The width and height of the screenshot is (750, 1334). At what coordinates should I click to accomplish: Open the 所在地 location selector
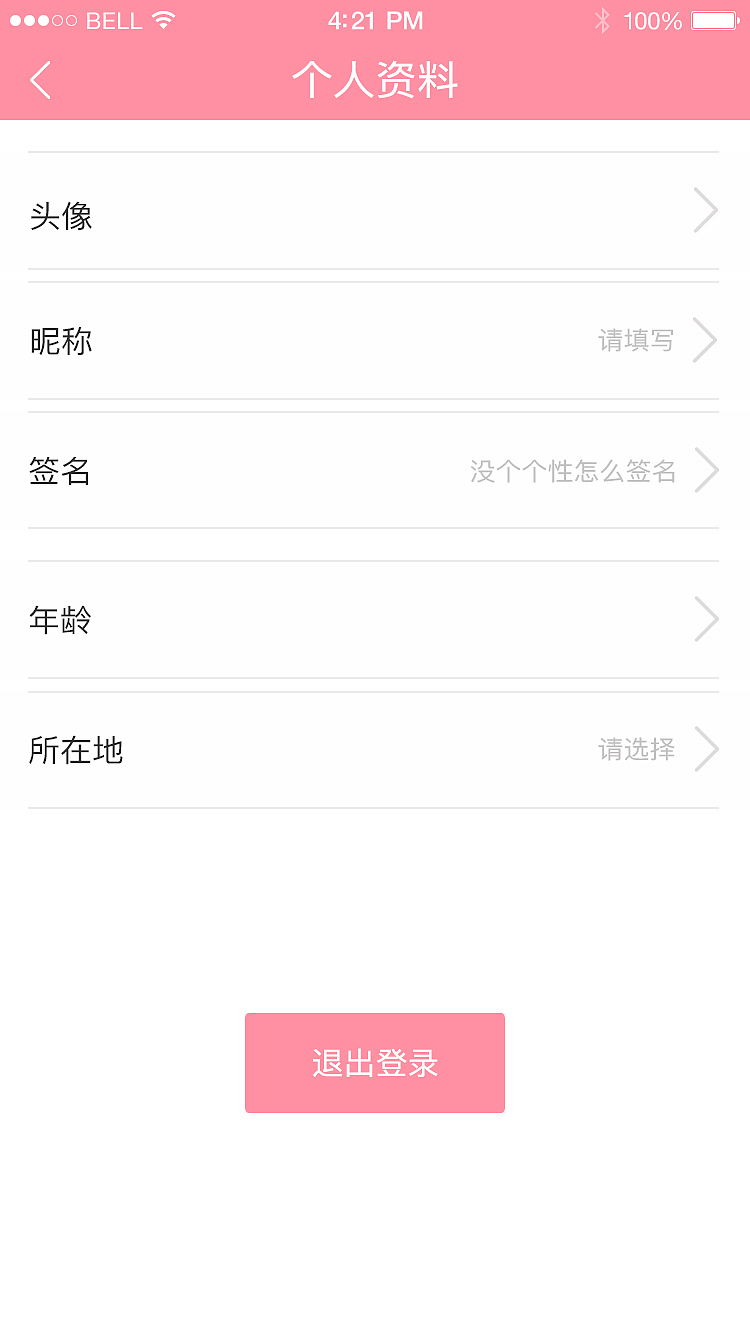[375, 750]
